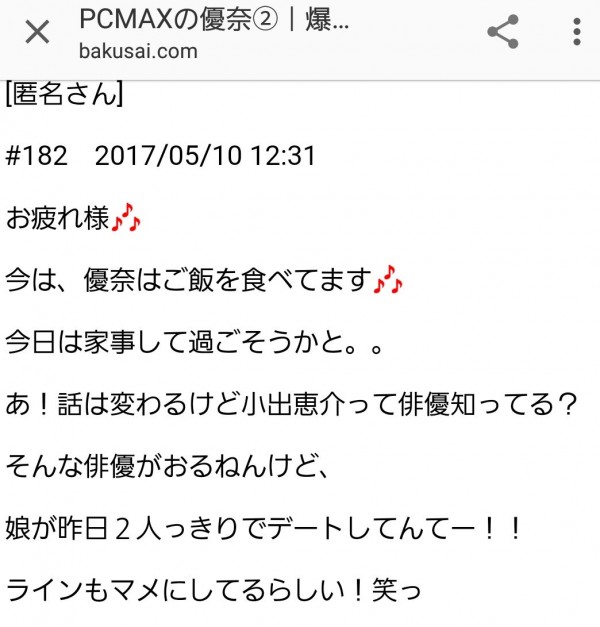
Task: Open the three-dot overflow menu
Action: 576,32
